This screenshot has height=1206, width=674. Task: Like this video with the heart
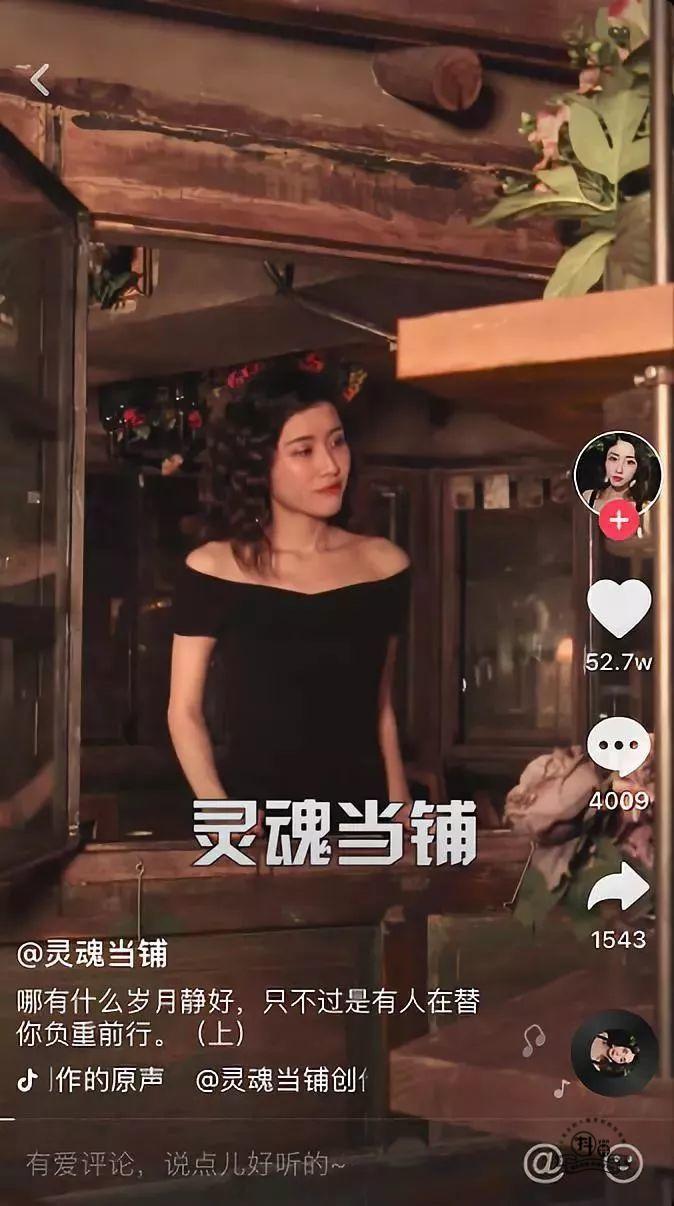(x=618, y=608)
